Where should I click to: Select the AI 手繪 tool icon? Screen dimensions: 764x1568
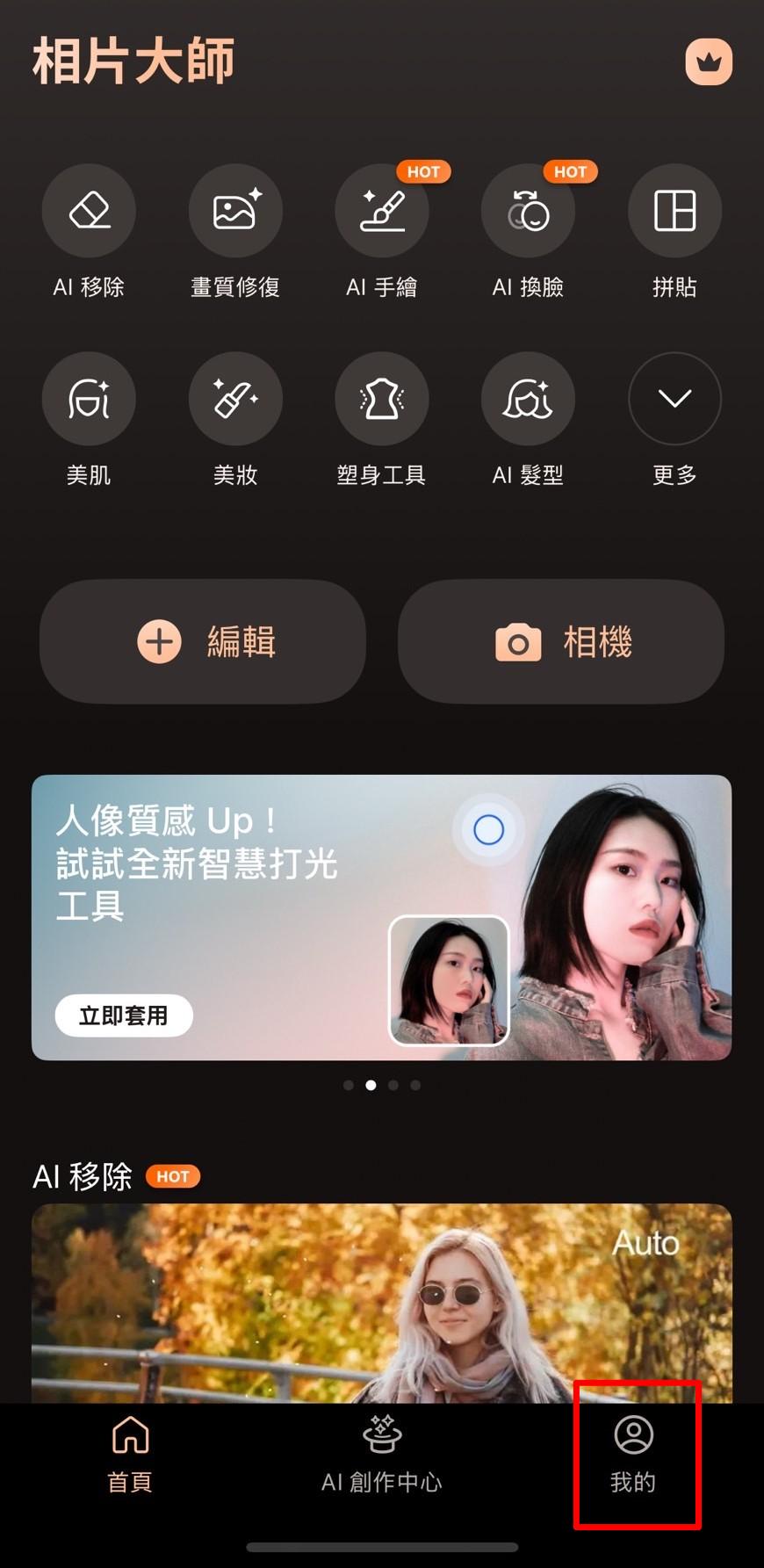tap(381, 210)
